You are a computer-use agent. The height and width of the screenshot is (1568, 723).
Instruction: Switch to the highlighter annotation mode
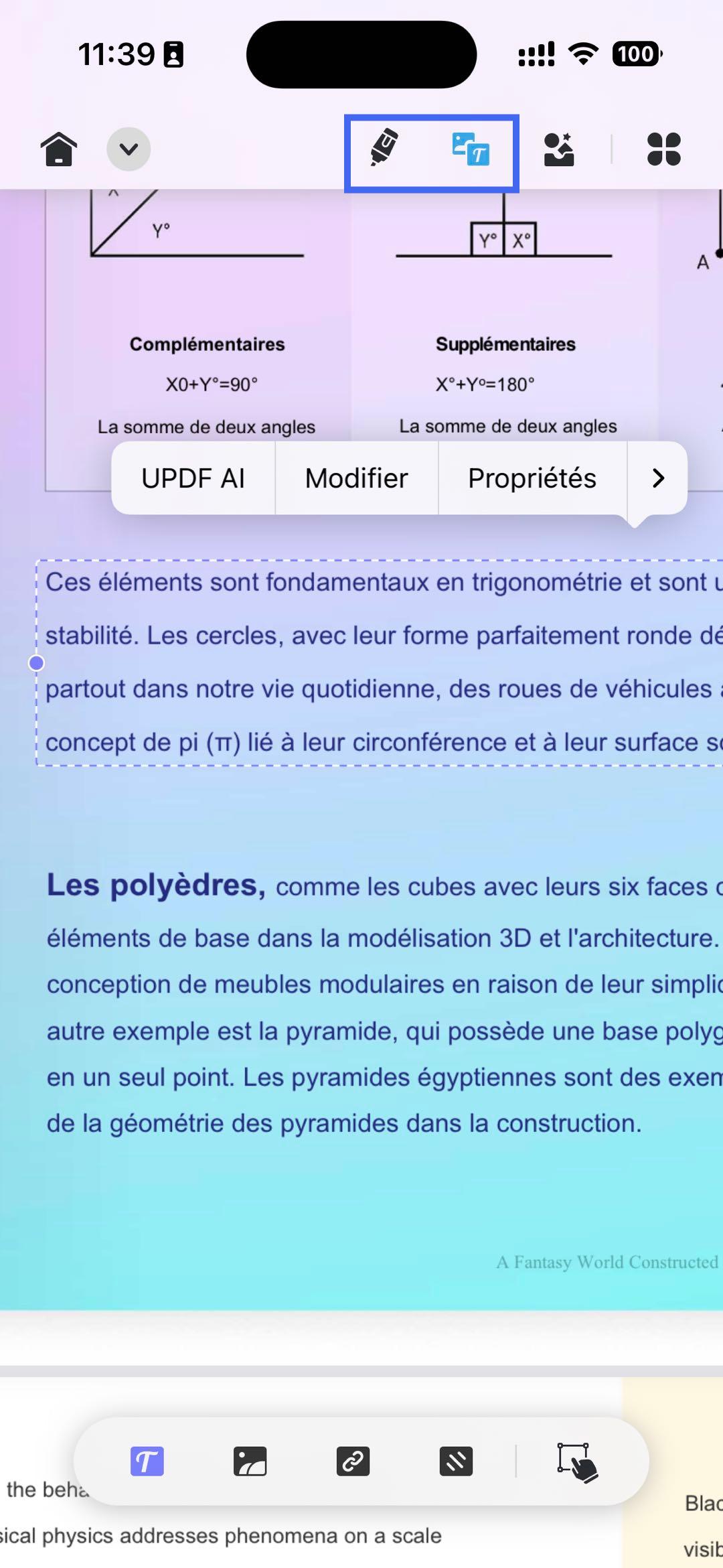[x=385, y=148]
